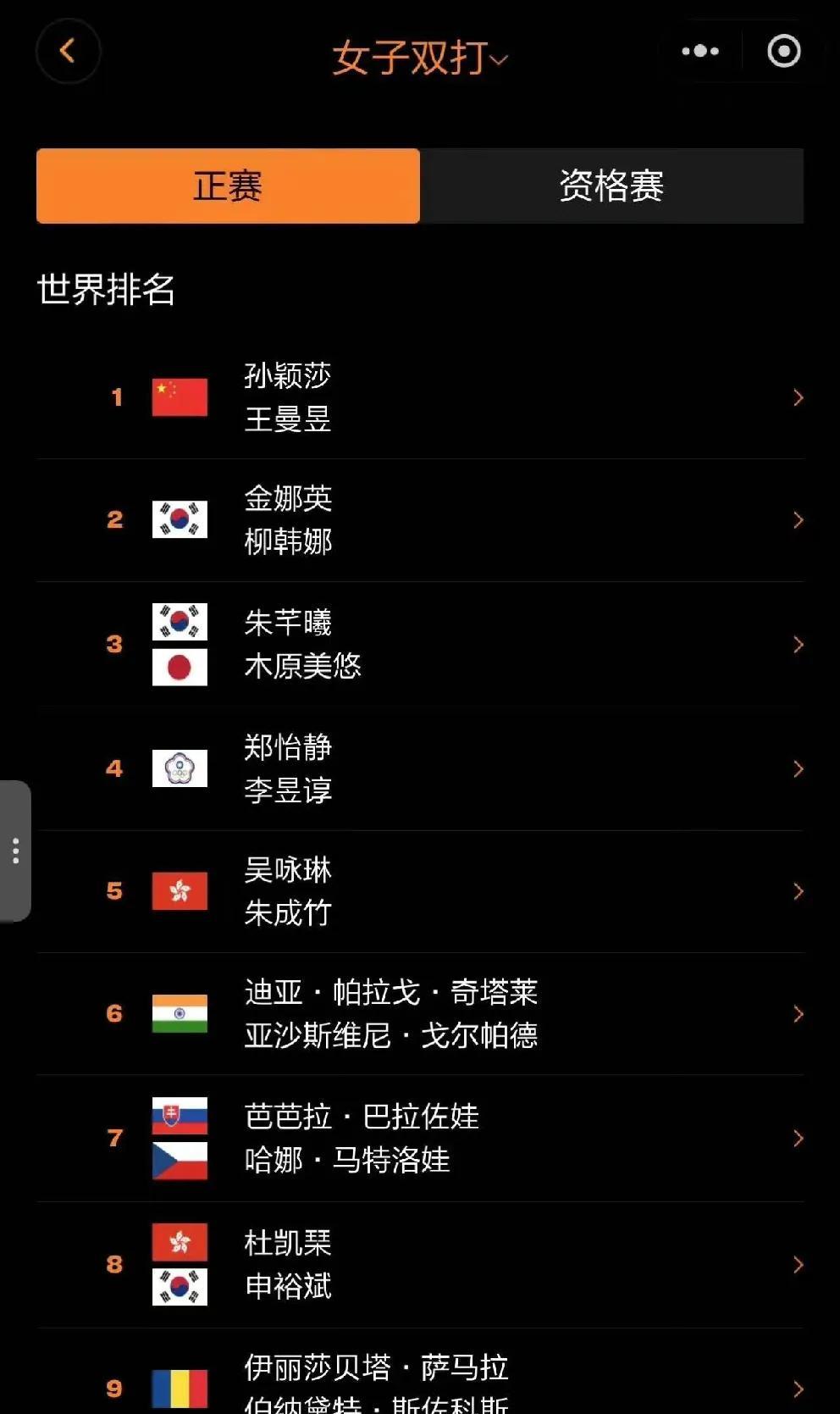
Task: Open the 女子双打 event dropdown
Action: pos(420,58)
